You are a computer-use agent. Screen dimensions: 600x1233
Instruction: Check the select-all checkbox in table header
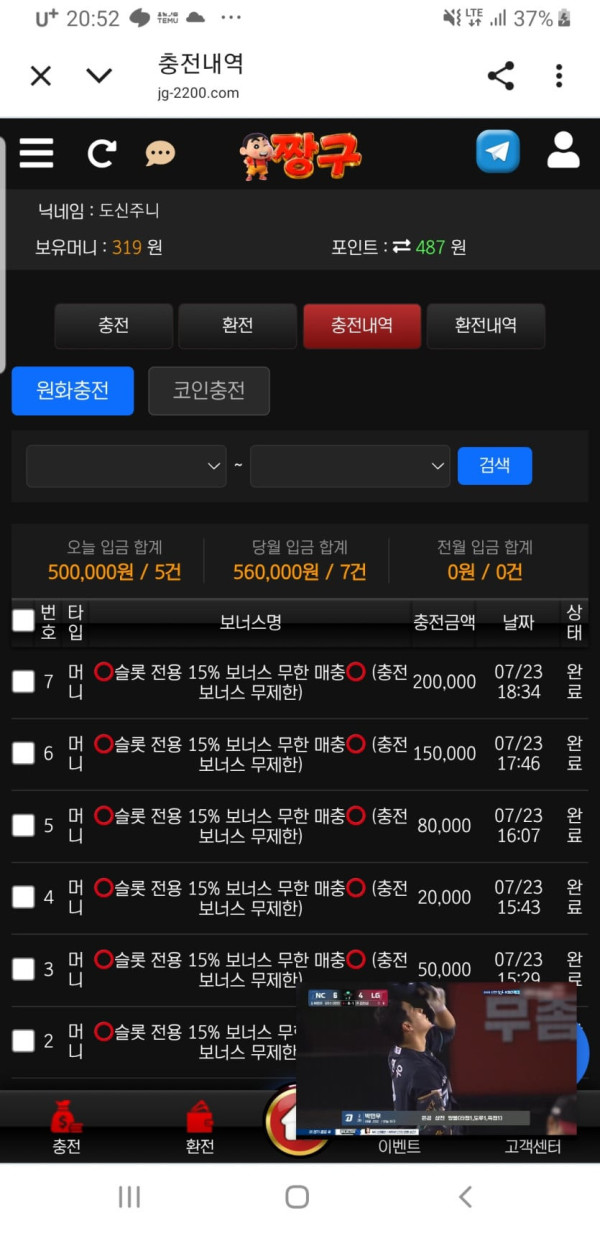click(x=23, y=620)
